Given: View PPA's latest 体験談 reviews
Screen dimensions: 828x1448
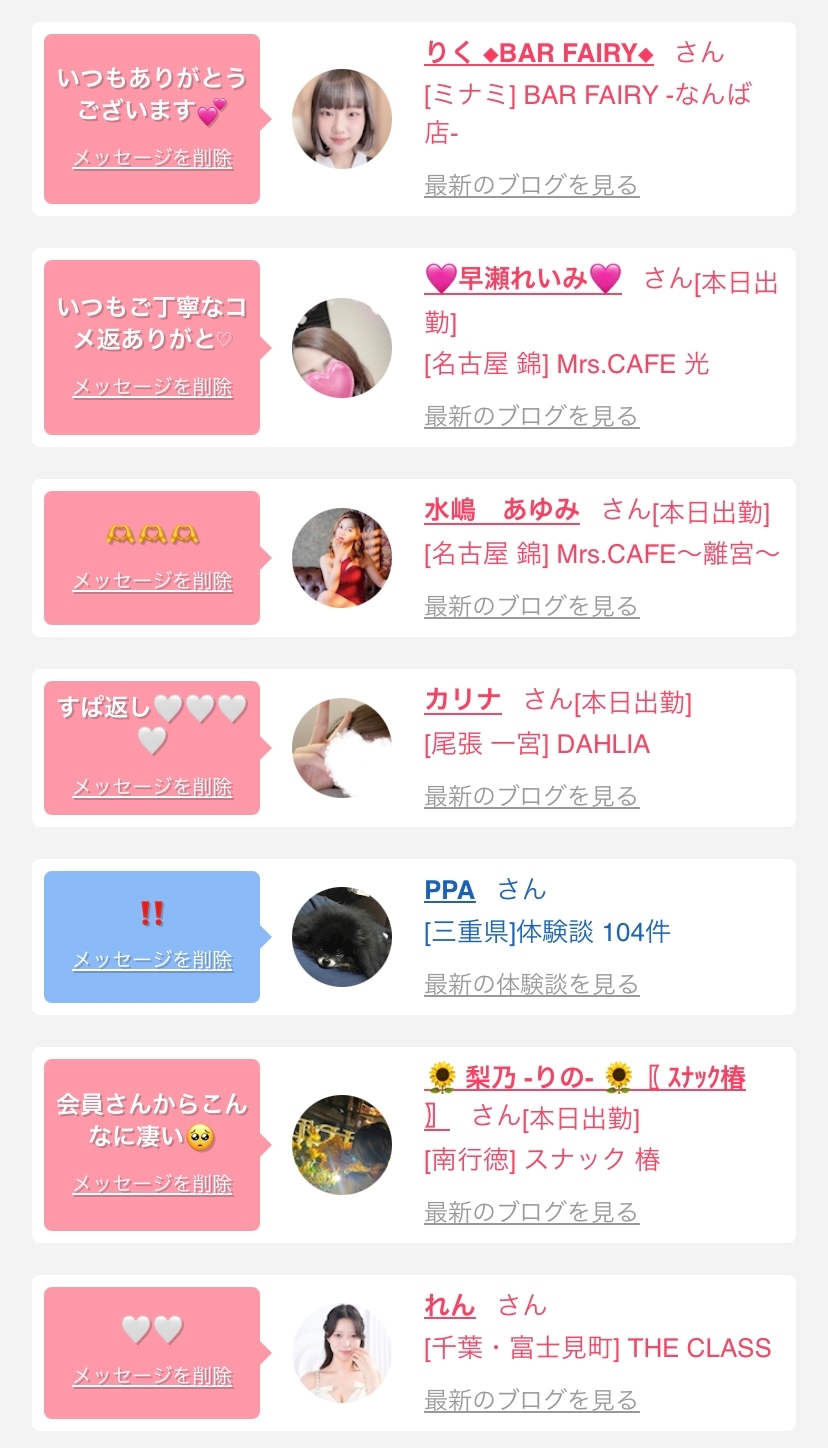Looking at the screenshot, I should point(531,984).
